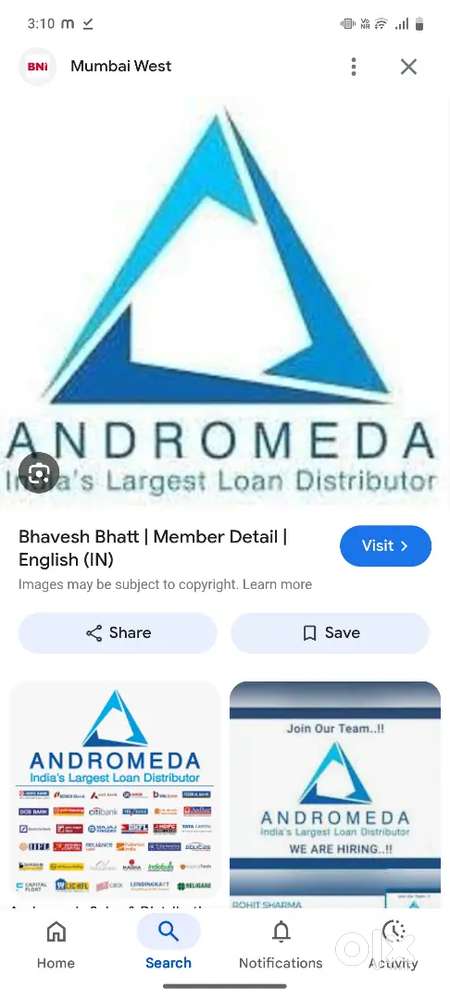Screen dimensions: 450x1000
Task: Close the image viewer
Action: (x=409, y=66)
